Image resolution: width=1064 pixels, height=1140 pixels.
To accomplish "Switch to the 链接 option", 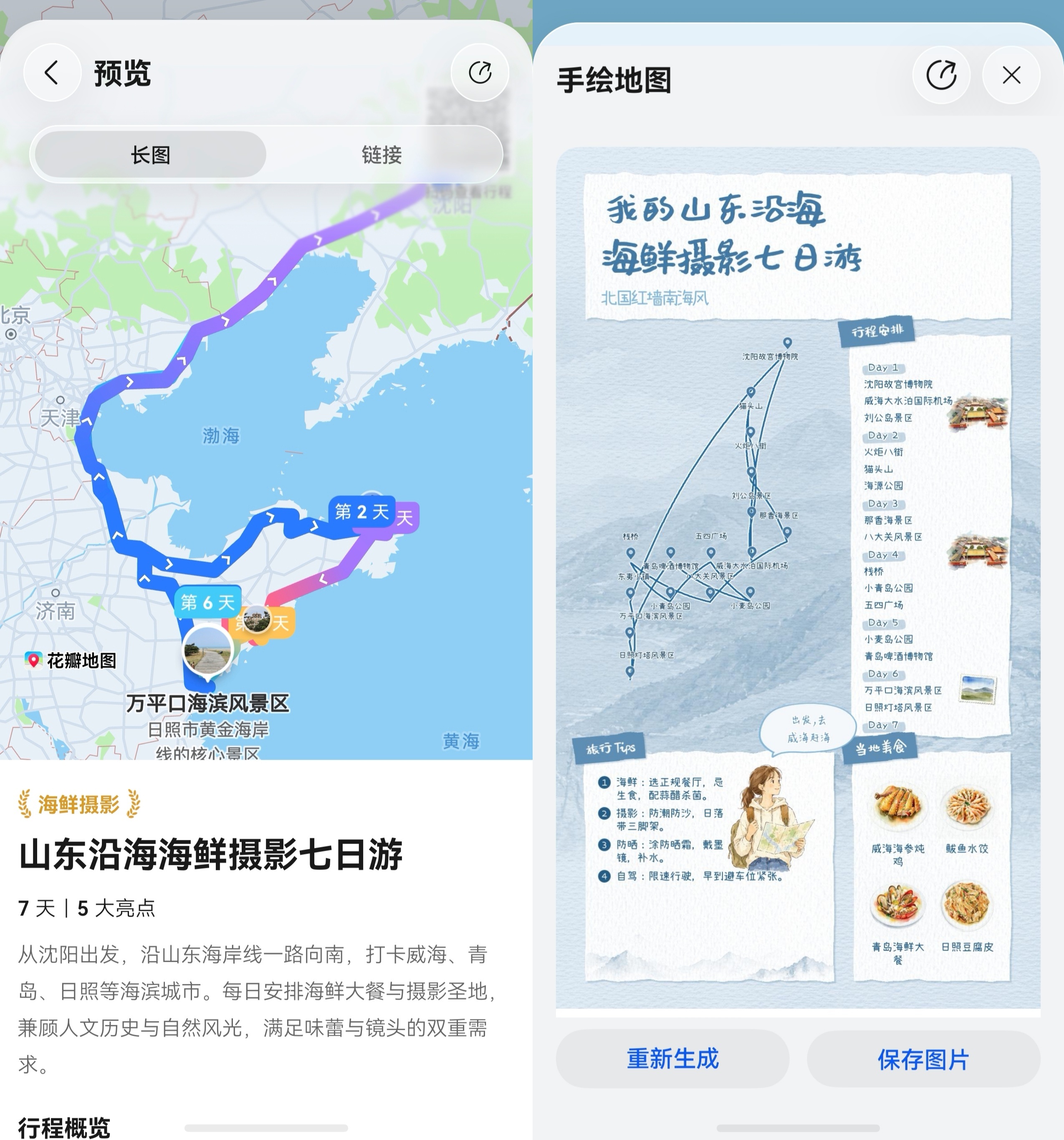I will tap(382, 154).
